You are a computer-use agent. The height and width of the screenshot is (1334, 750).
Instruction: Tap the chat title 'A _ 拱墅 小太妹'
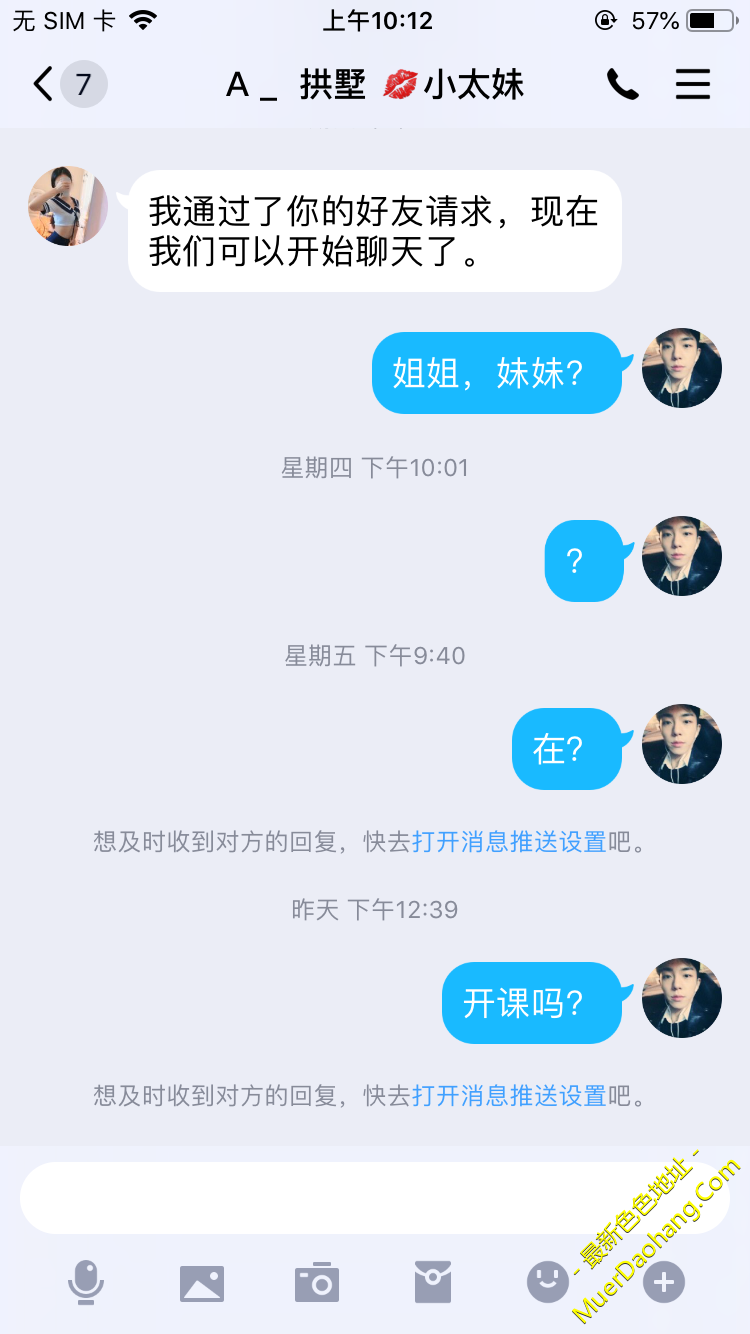tap(375, 85)
